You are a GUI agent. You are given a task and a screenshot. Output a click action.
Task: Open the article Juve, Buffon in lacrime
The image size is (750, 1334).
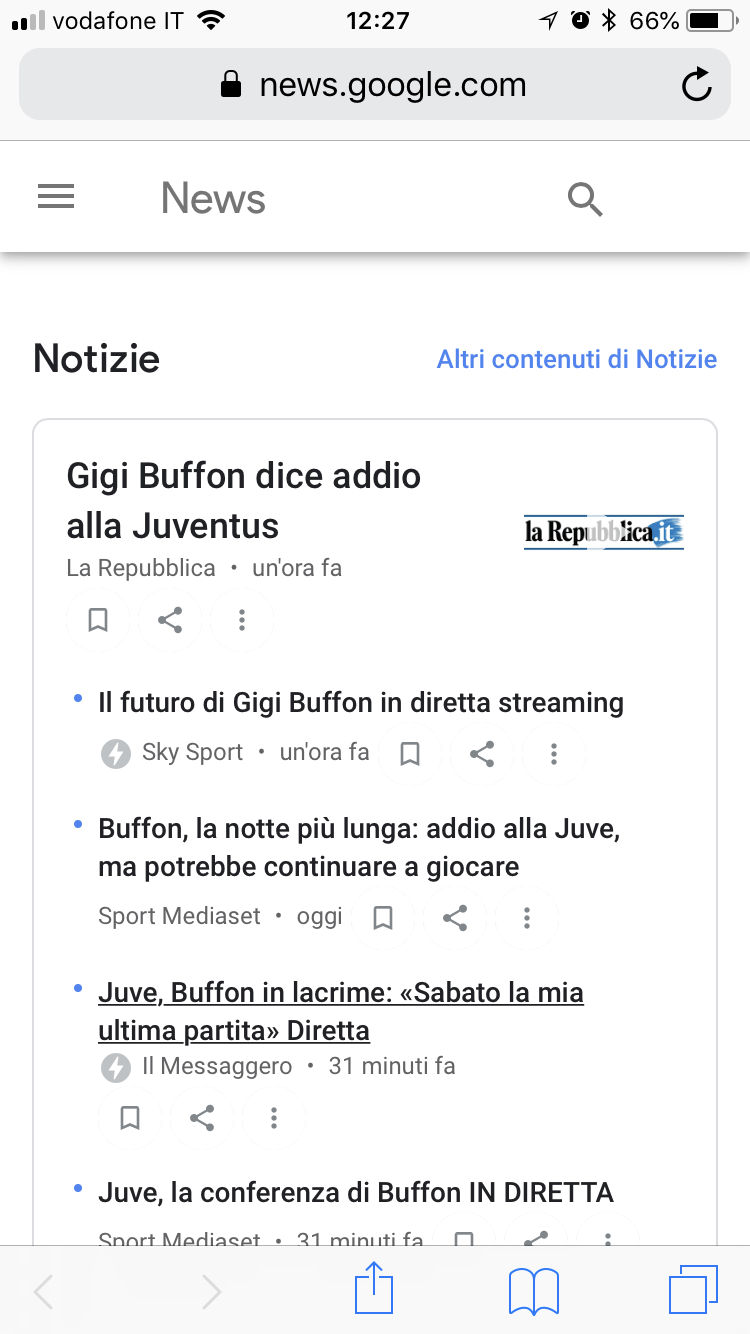340,1009
